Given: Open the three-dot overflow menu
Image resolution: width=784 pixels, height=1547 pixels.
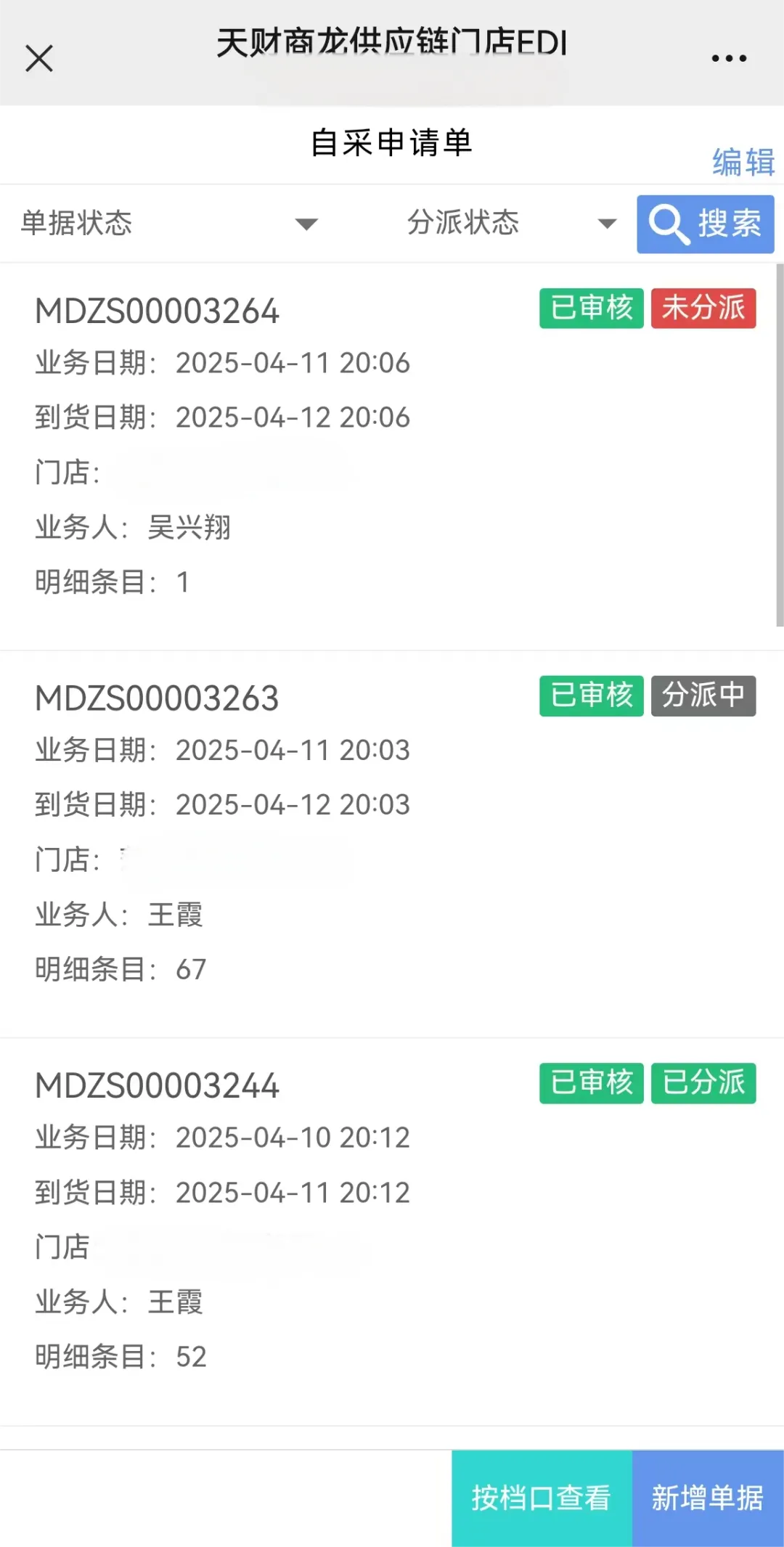Looking at the screenshot, I should [x=729, y=58].
